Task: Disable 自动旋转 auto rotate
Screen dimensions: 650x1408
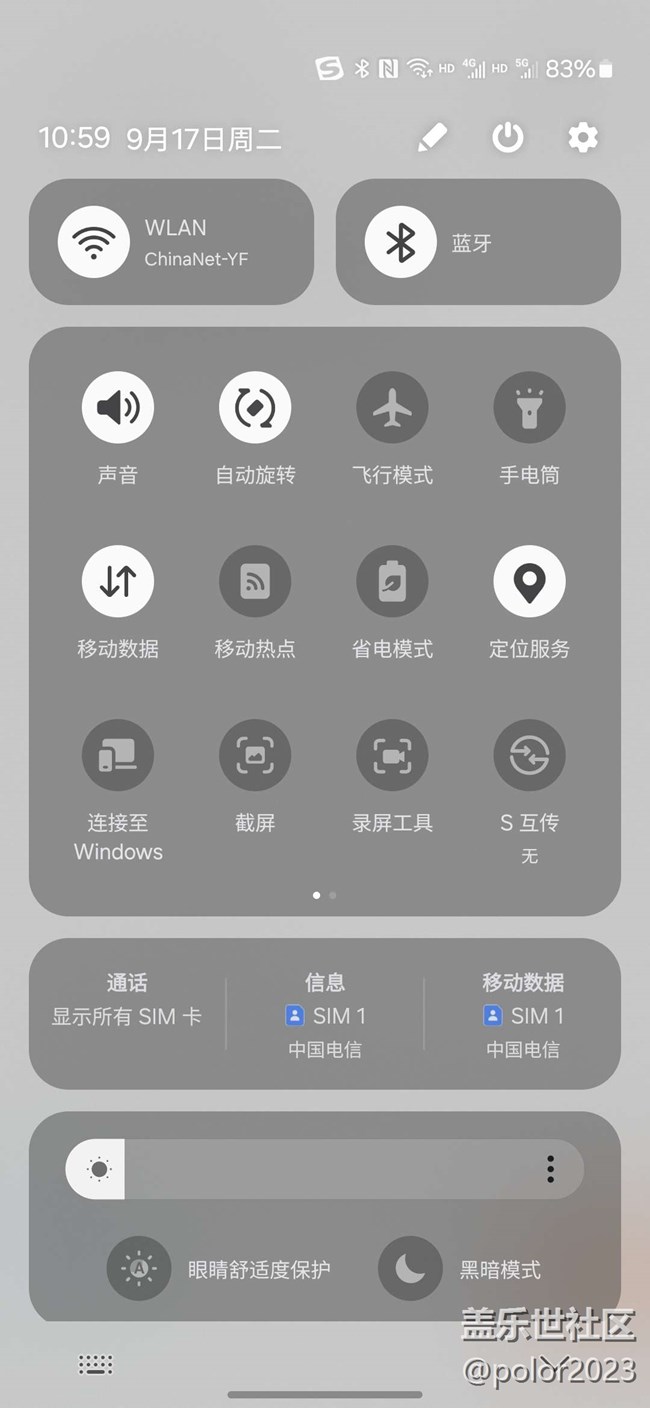Action: [255, 407]
